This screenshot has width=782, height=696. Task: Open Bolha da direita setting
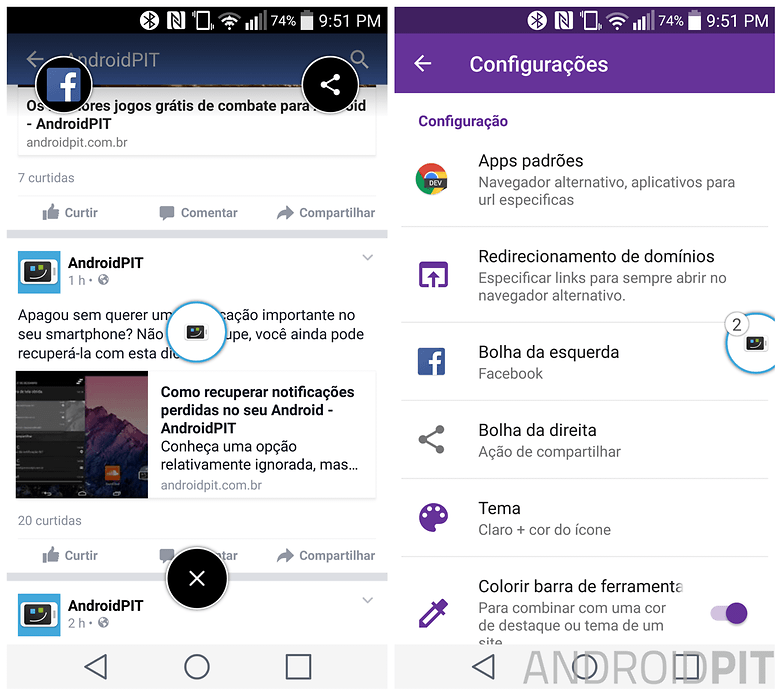click(560, 440)
